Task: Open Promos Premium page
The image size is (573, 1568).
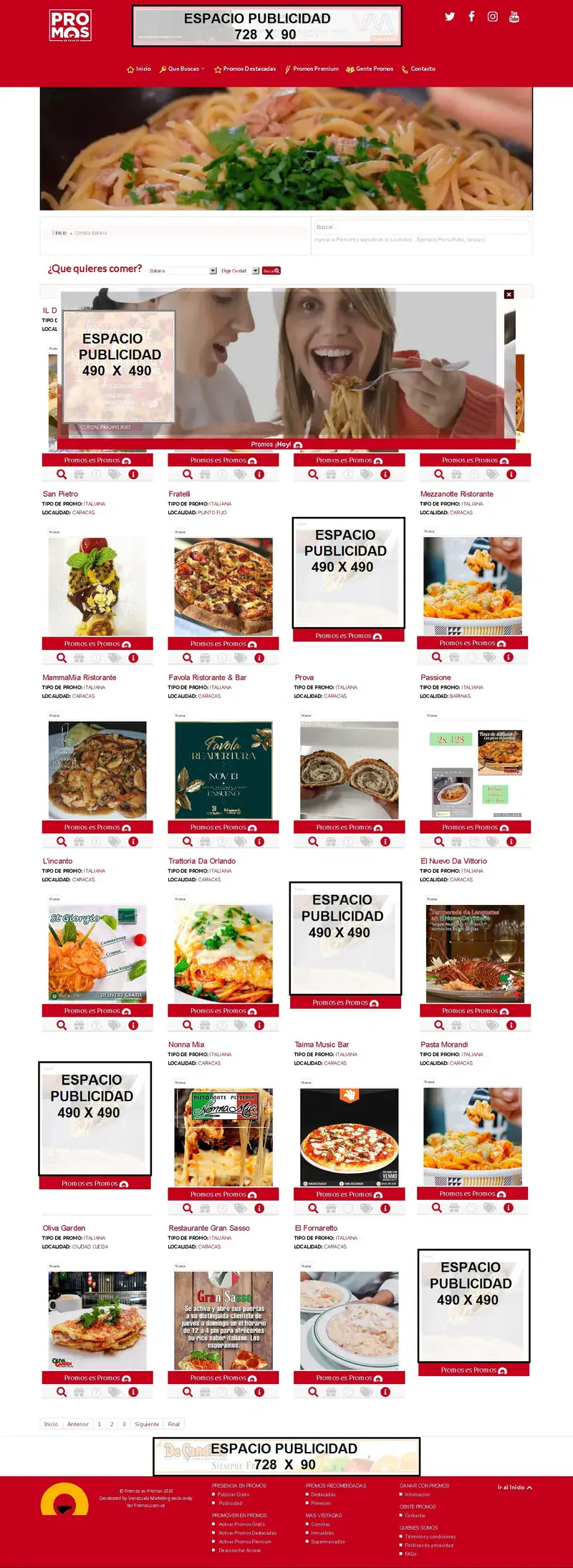Action: click(x=312, y=69)
